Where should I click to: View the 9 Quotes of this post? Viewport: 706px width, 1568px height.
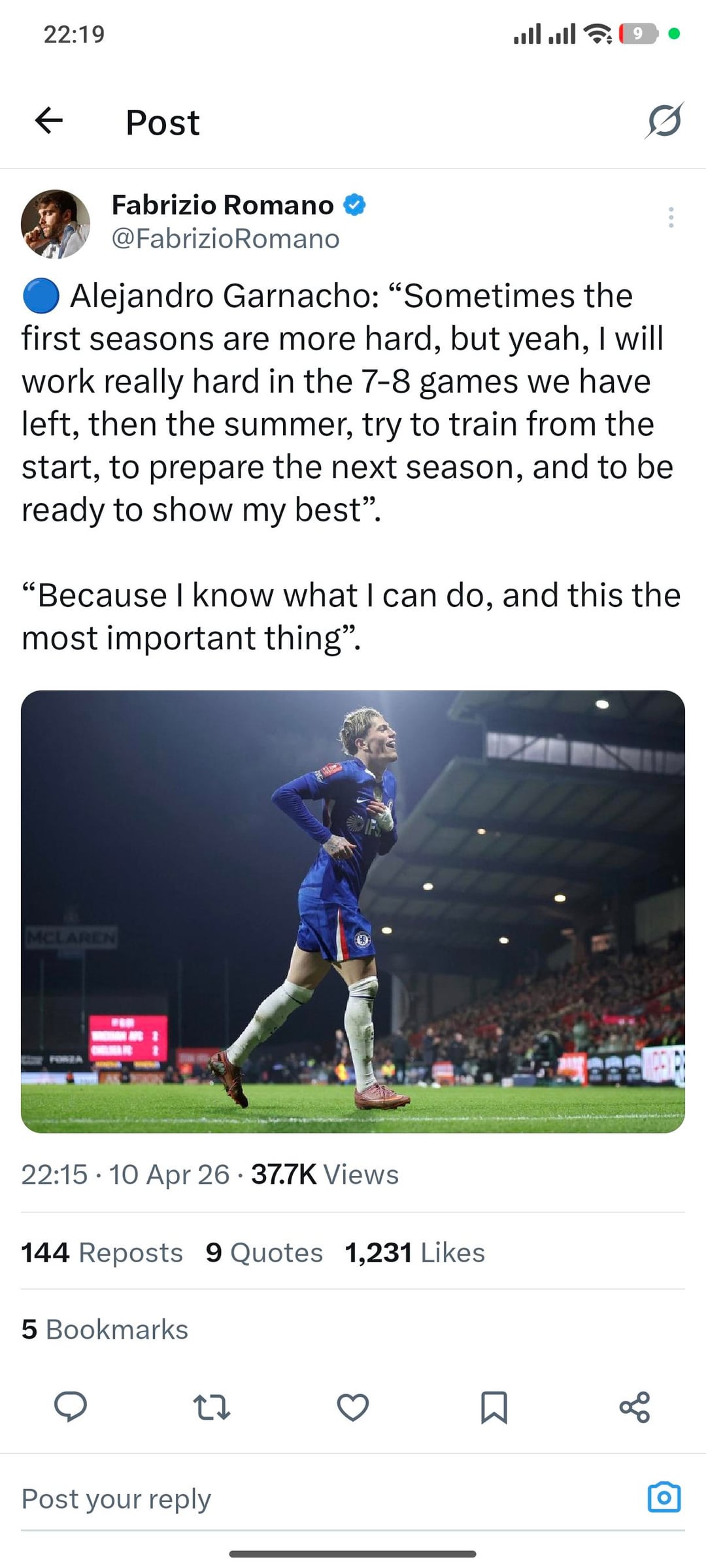point(264,1252)
